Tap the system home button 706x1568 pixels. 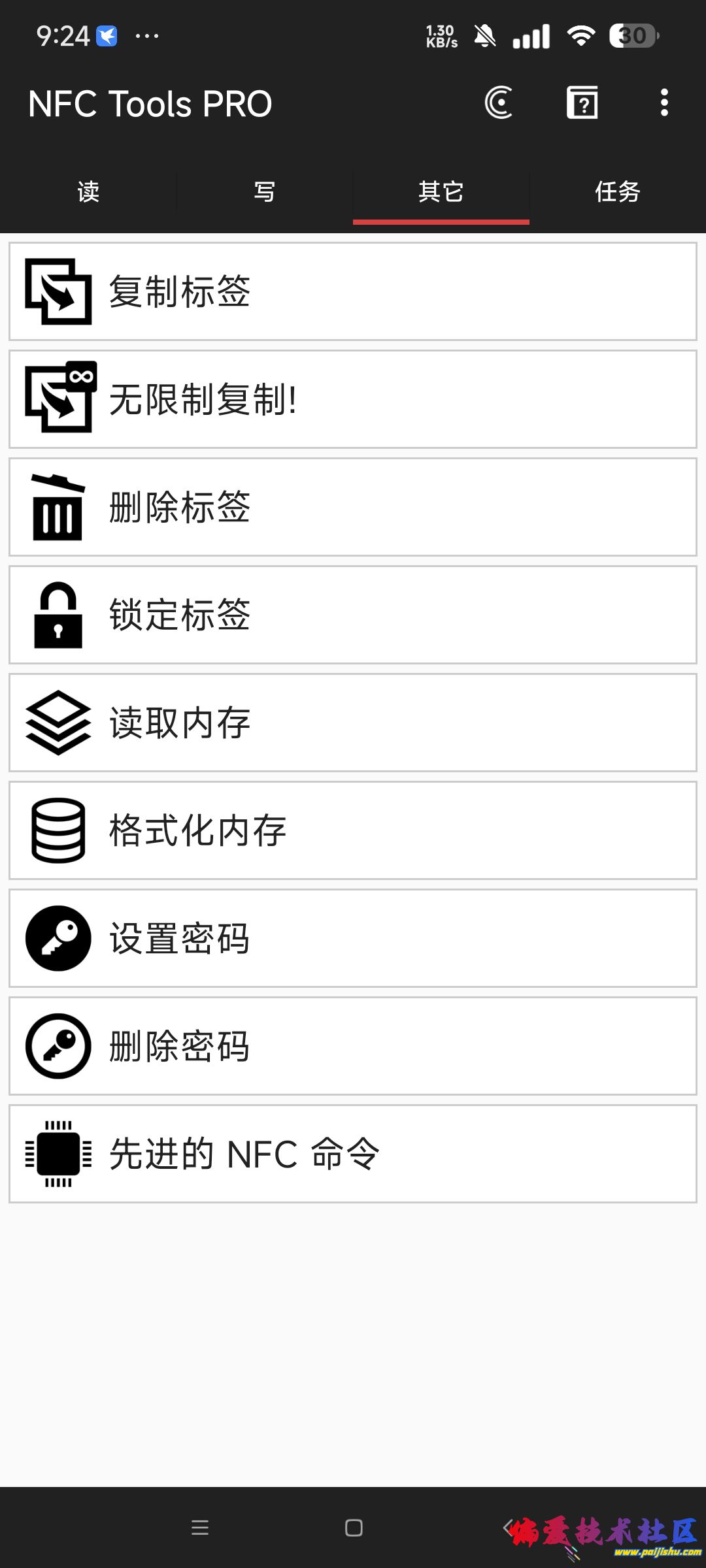pyautogui.click(x=354, y=1527)
